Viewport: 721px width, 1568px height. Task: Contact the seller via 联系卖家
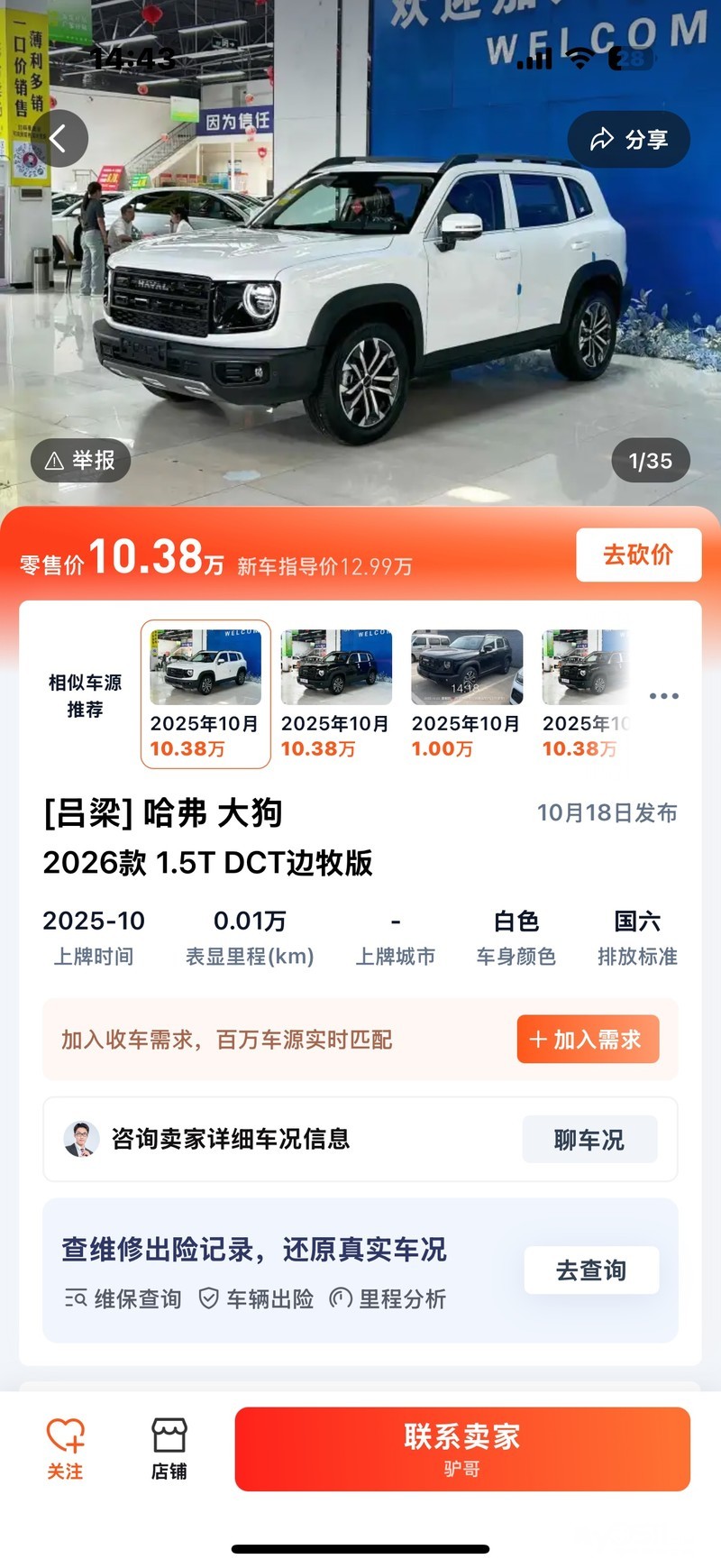(462, 1448)
